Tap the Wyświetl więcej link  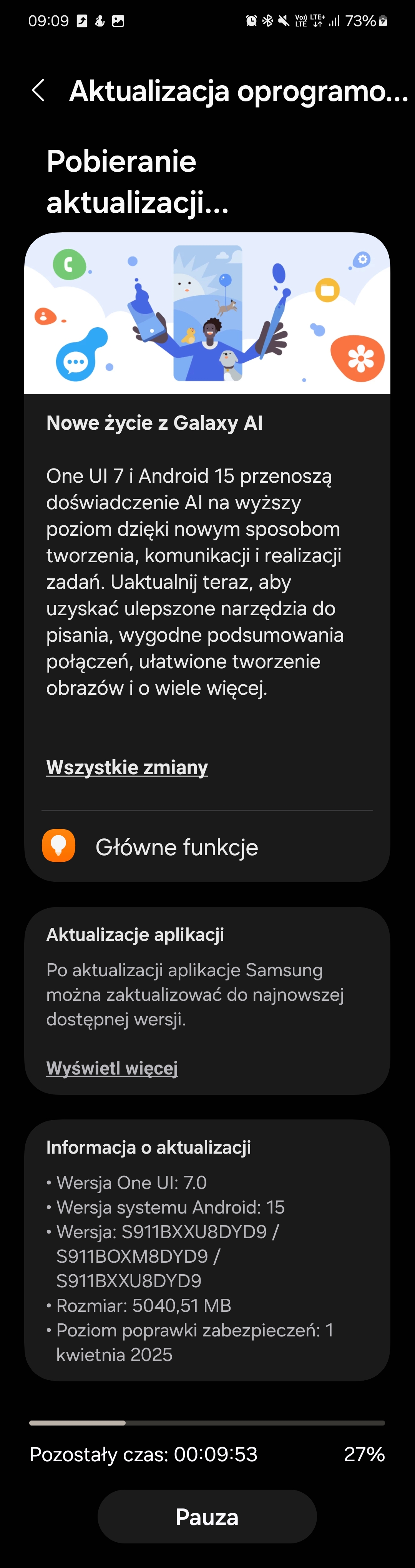tap(112, 1068)
